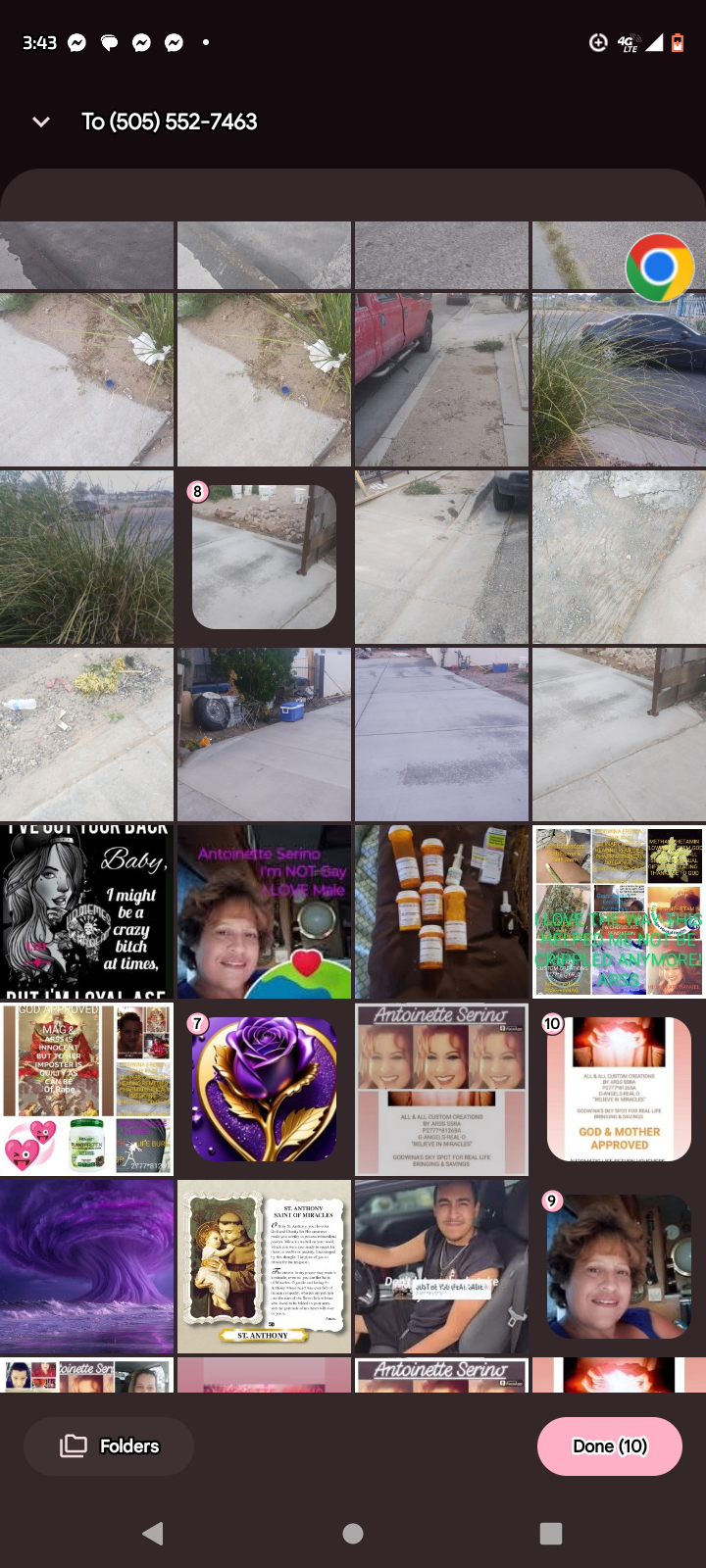This screenshot has height=1568, width=706.
Task: Select the St. Anthony prayer card image
Action: coord(264,1266)
